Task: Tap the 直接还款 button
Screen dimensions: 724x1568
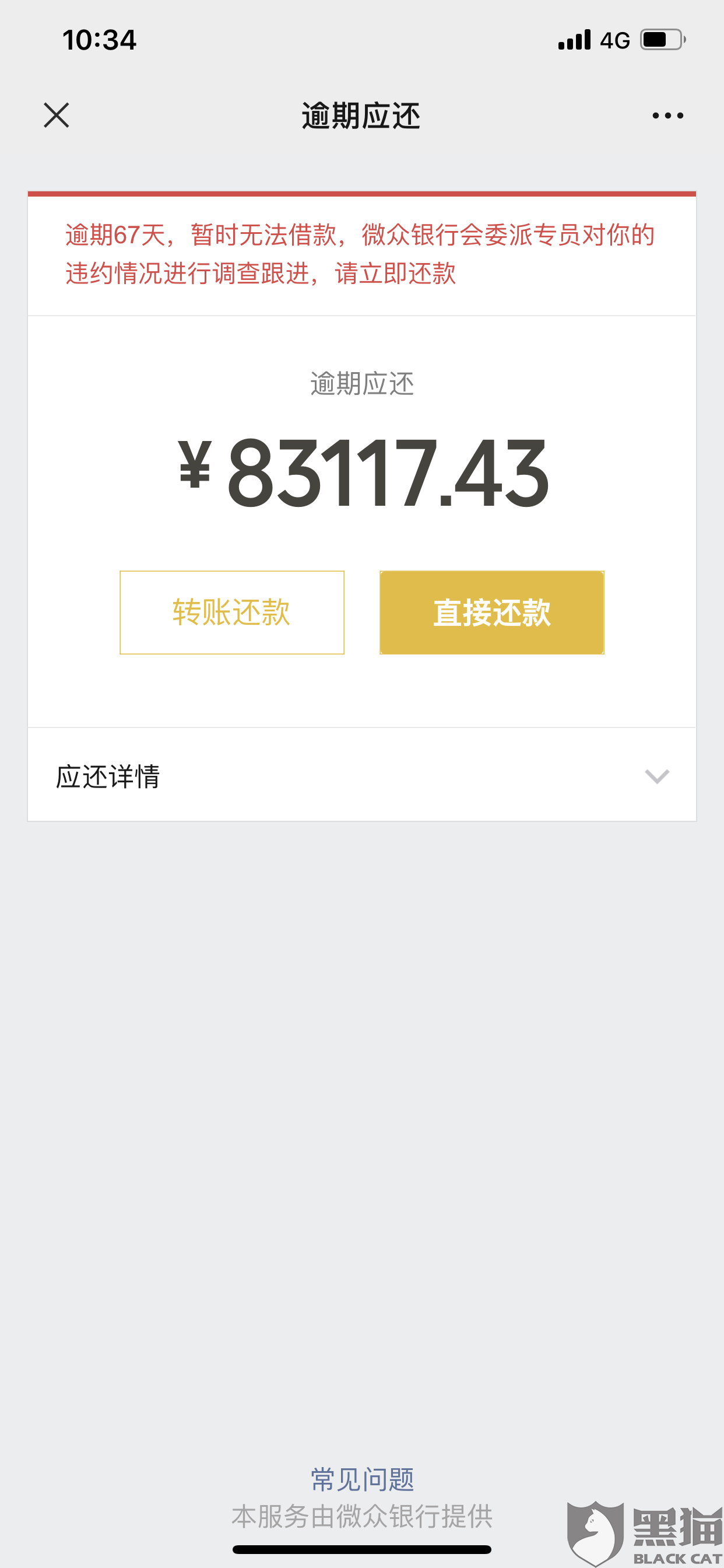Action: (491, 612)
